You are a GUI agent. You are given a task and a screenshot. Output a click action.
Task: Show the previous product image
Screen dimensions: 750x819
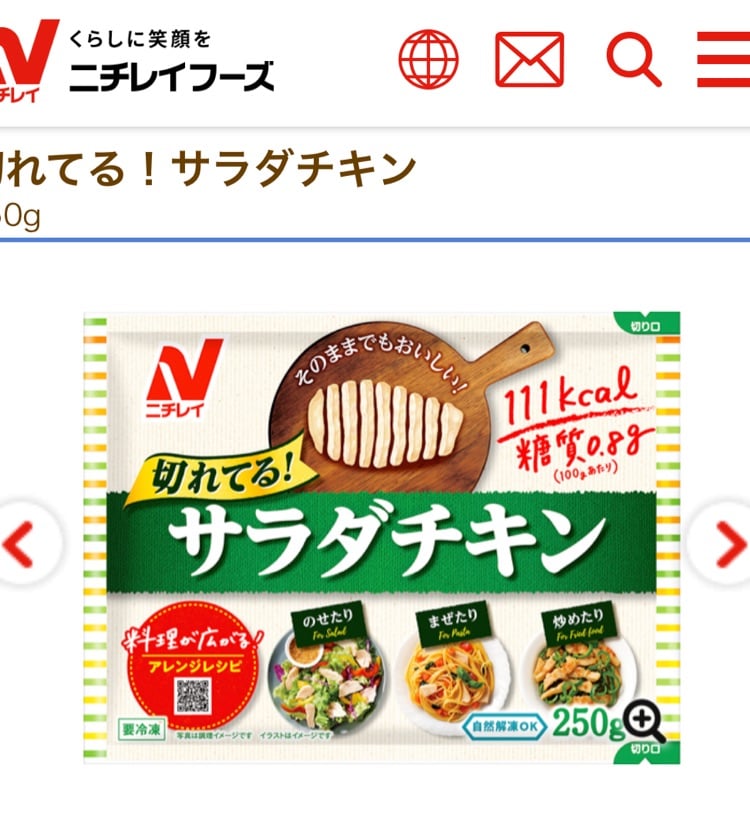(22, 544)
